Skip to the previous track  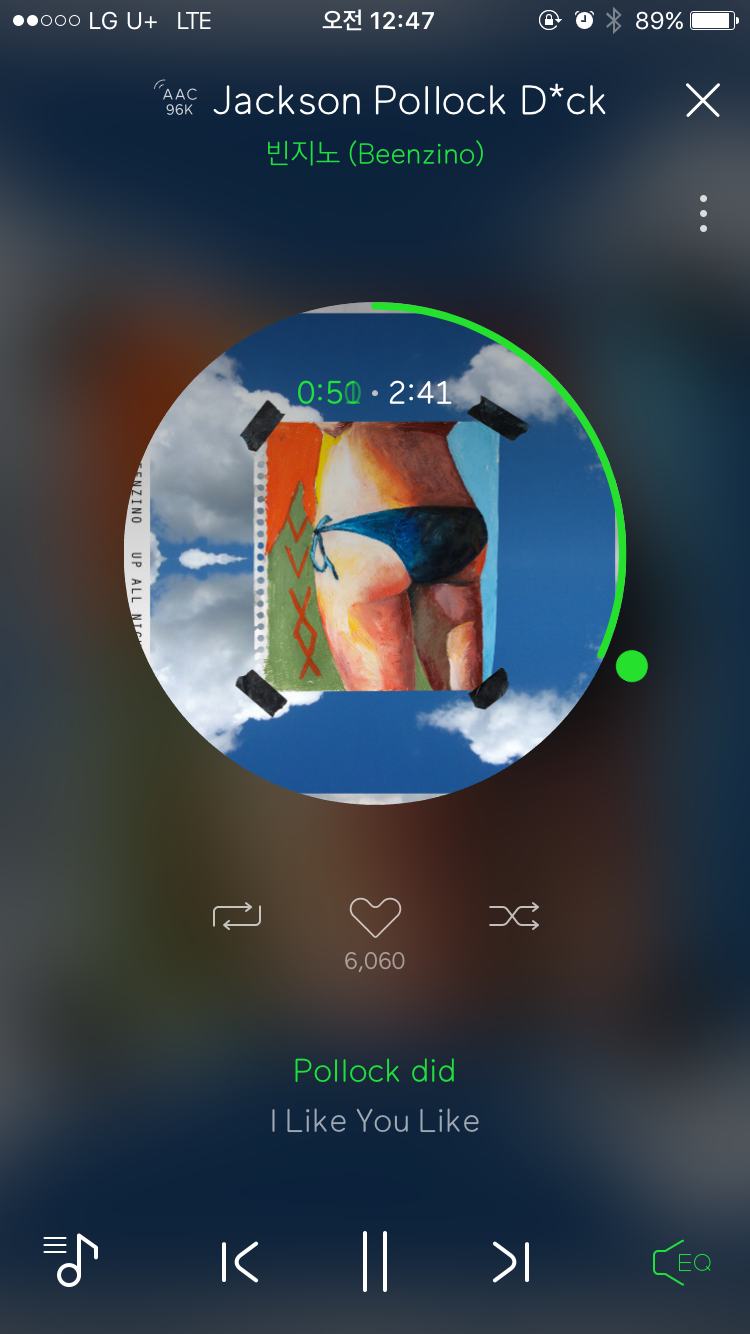[240, 1261]
